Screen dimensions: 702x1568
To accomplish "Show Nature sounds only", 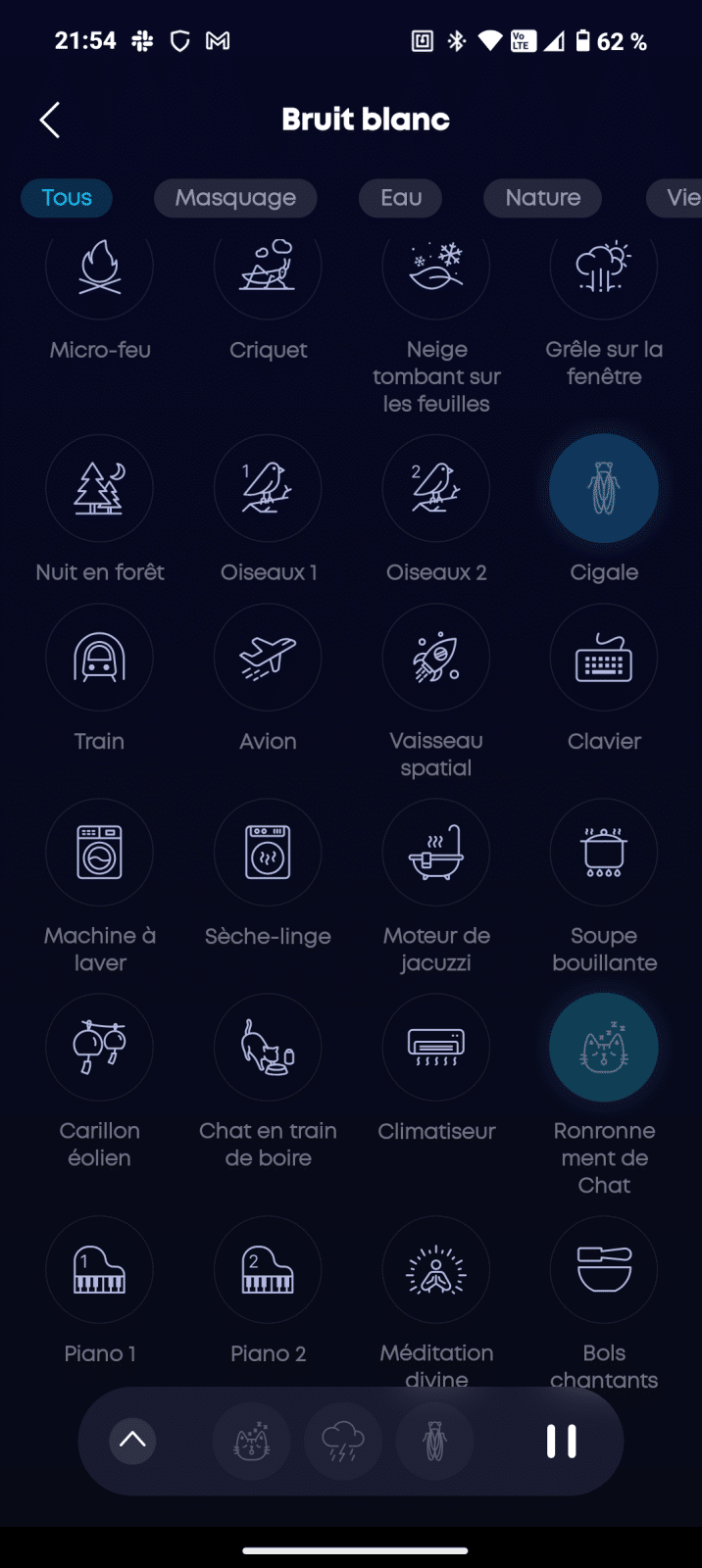I will point(542,198).
